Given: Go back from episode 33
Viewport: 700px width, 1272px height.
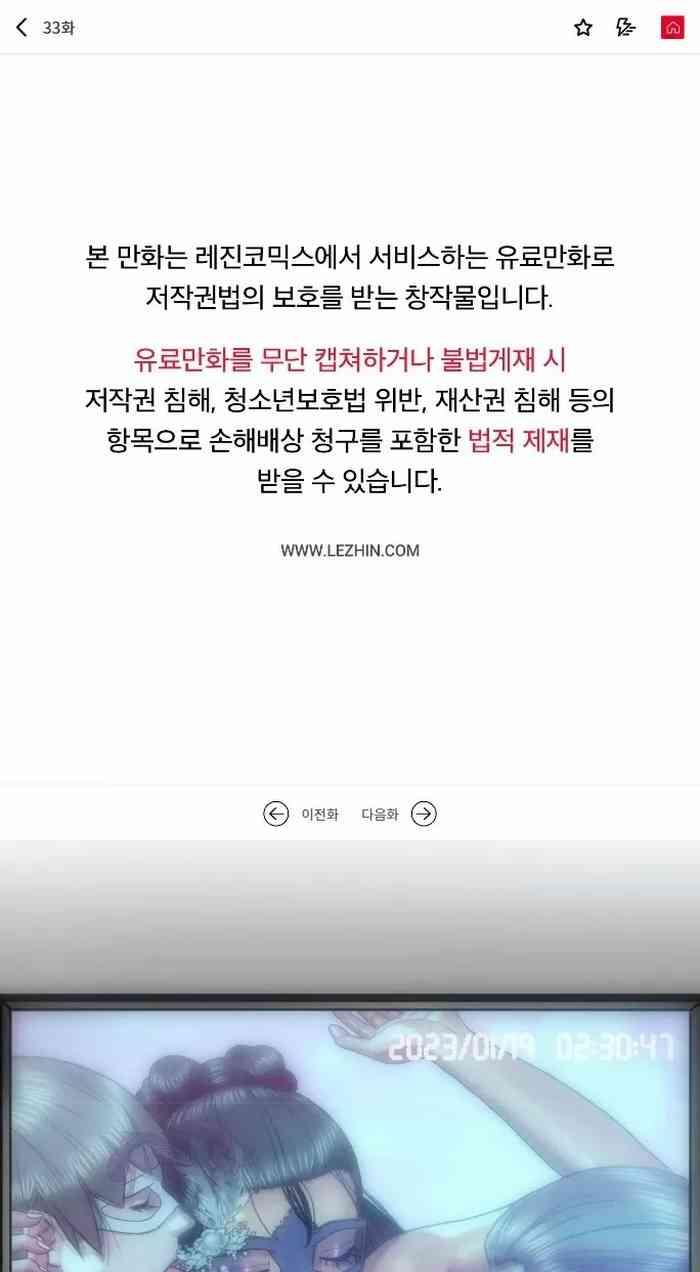Looking at the screenshot, I should click(x=22, y=28).
